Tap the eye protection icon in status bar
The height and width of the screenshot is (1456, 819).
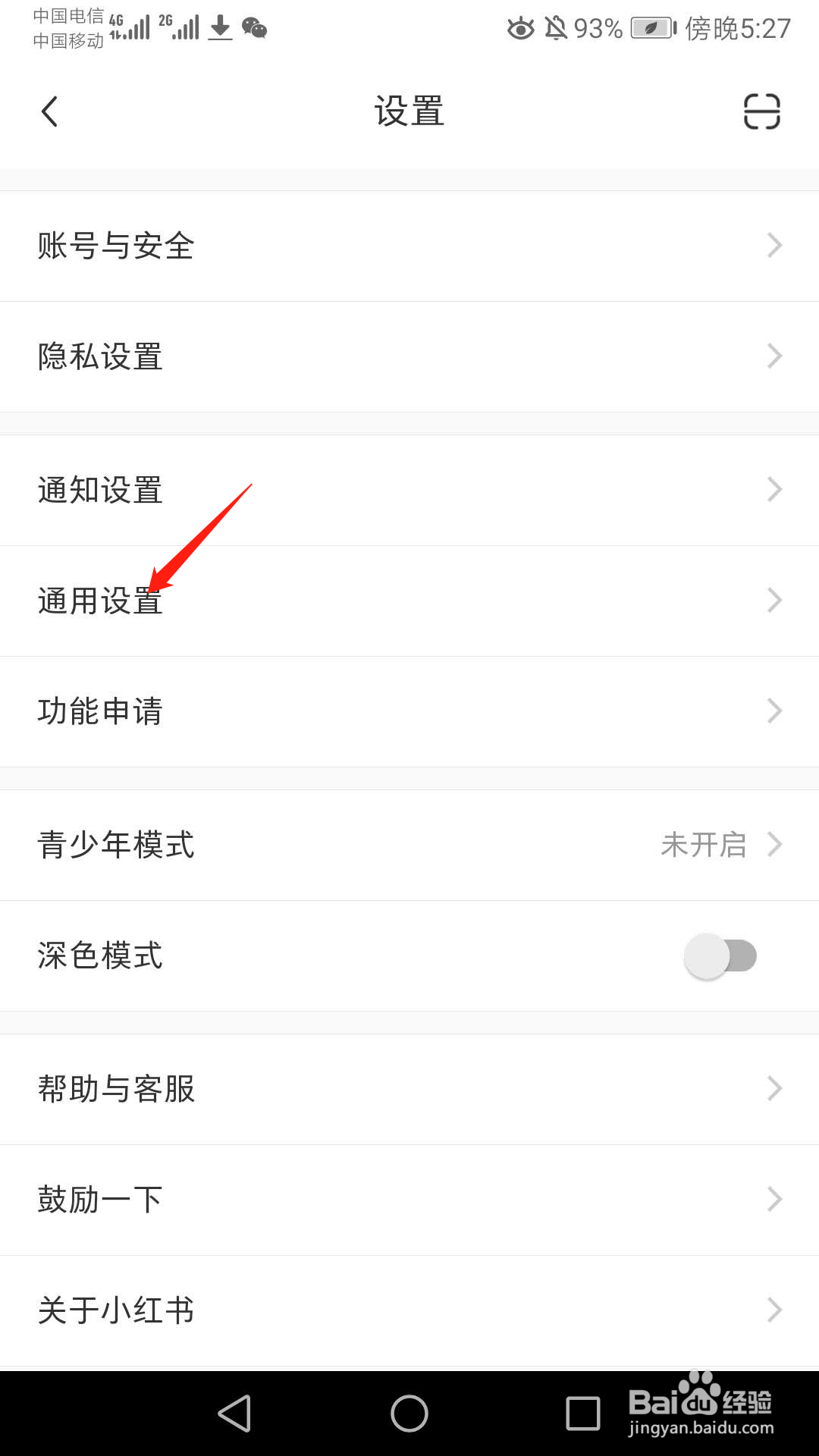[520, 28]
